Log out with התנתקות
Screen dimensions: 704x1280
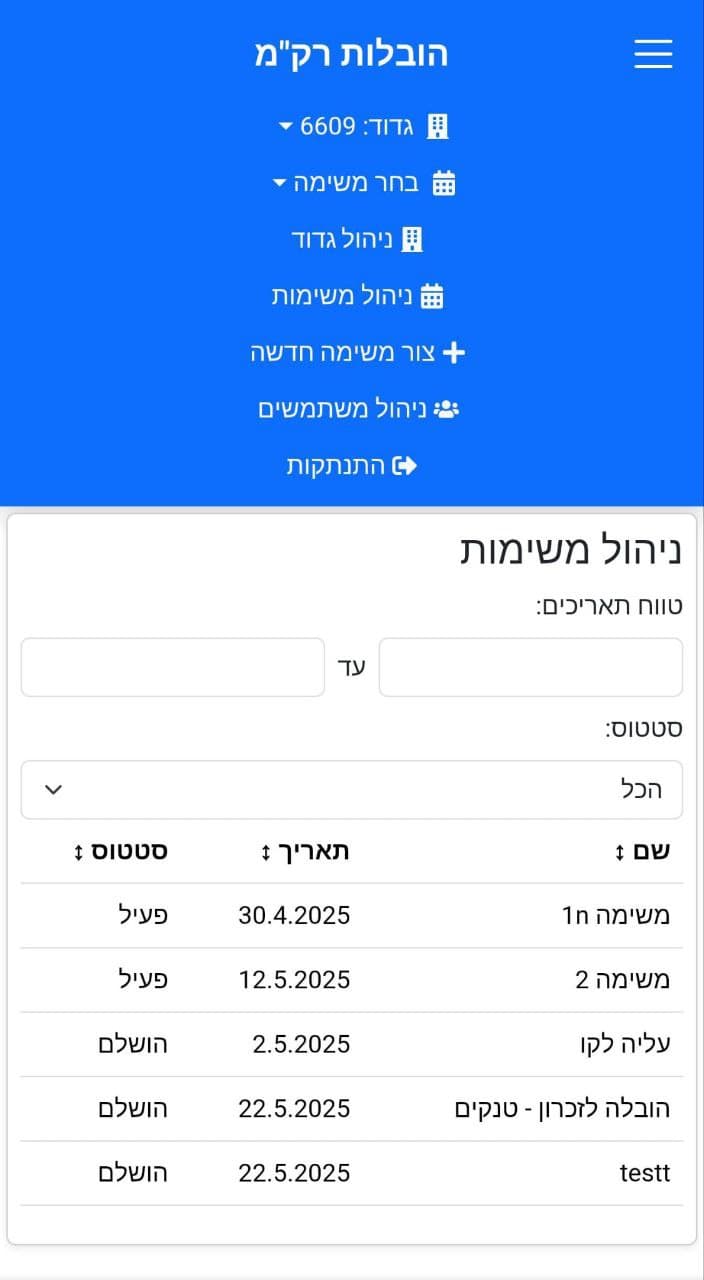352,466
